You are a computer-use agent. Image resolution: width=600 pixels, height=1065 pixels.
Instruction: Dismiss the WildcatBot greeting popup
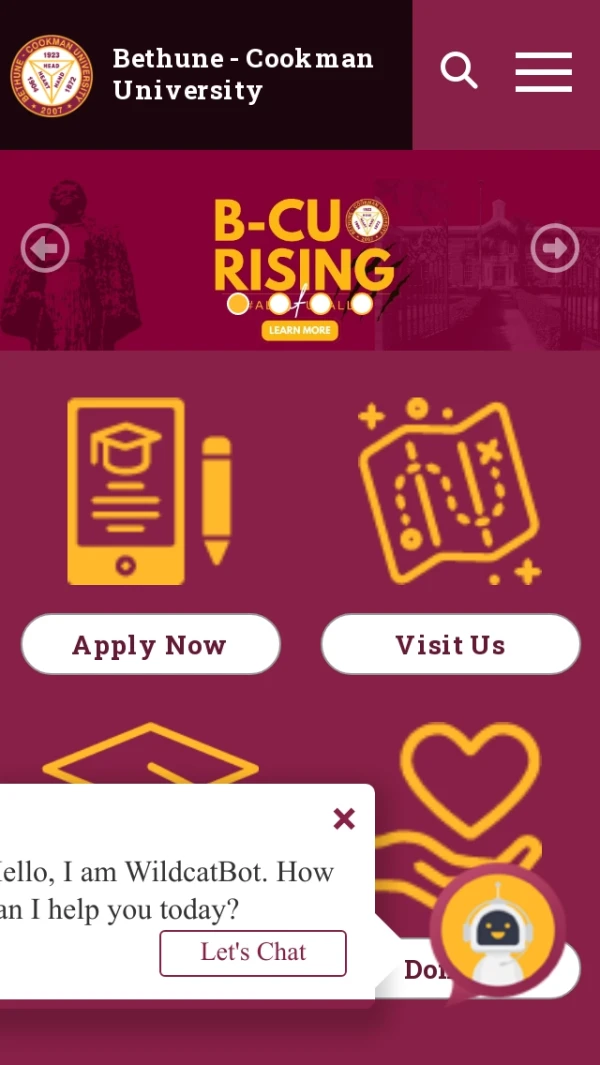point(344,819)
